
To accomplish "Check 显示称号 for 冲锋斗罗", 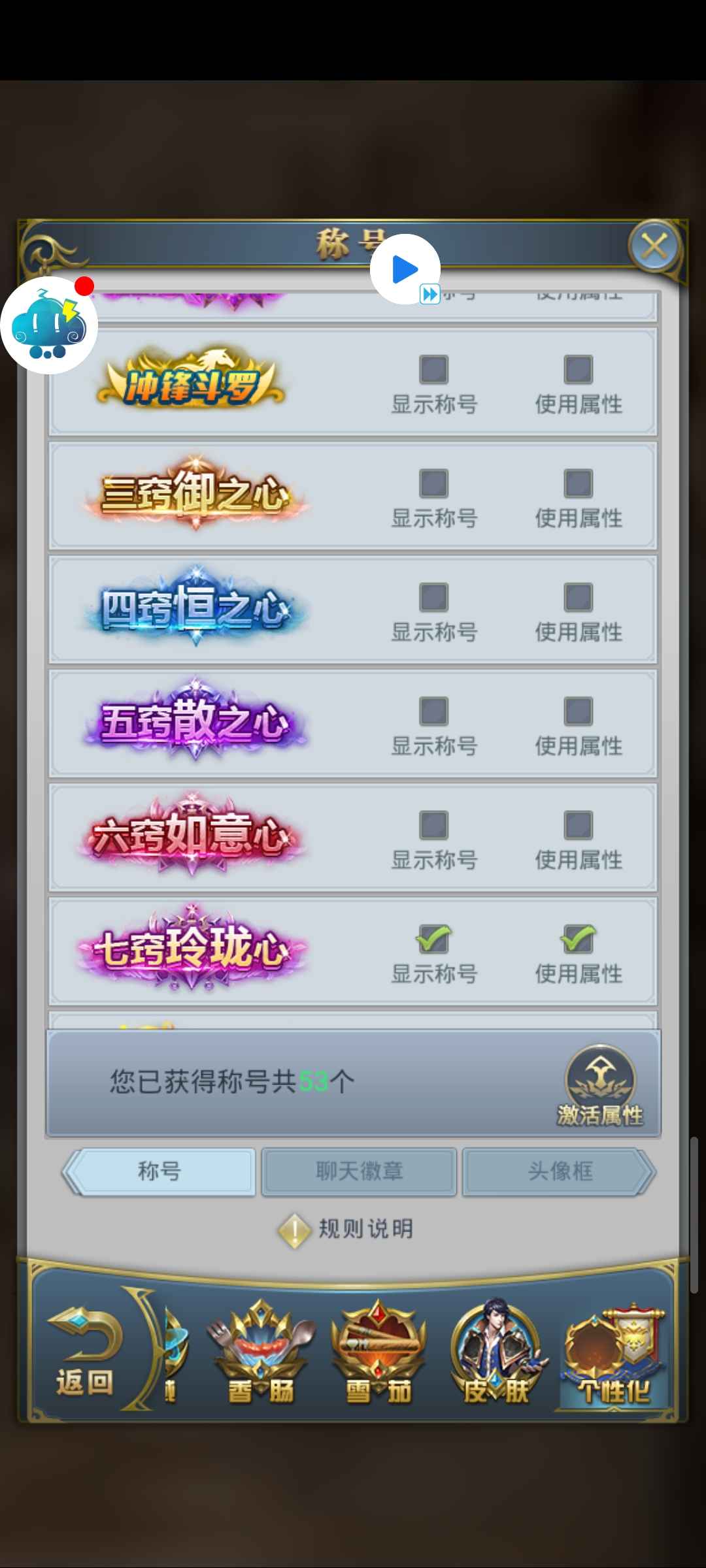I will coord(433,370).
